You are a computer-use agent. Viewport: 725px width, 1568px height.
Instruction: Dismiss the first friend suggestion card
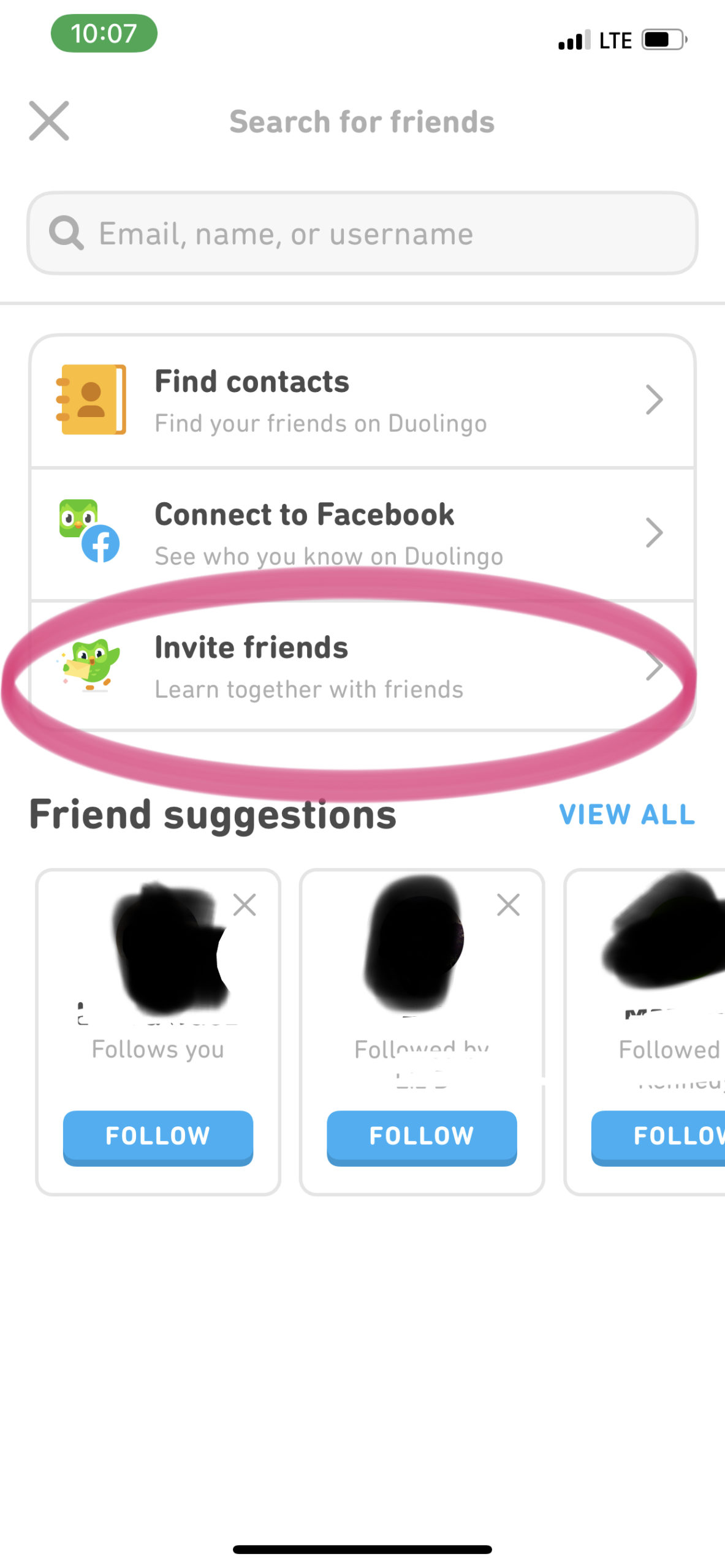click(245, 905)
